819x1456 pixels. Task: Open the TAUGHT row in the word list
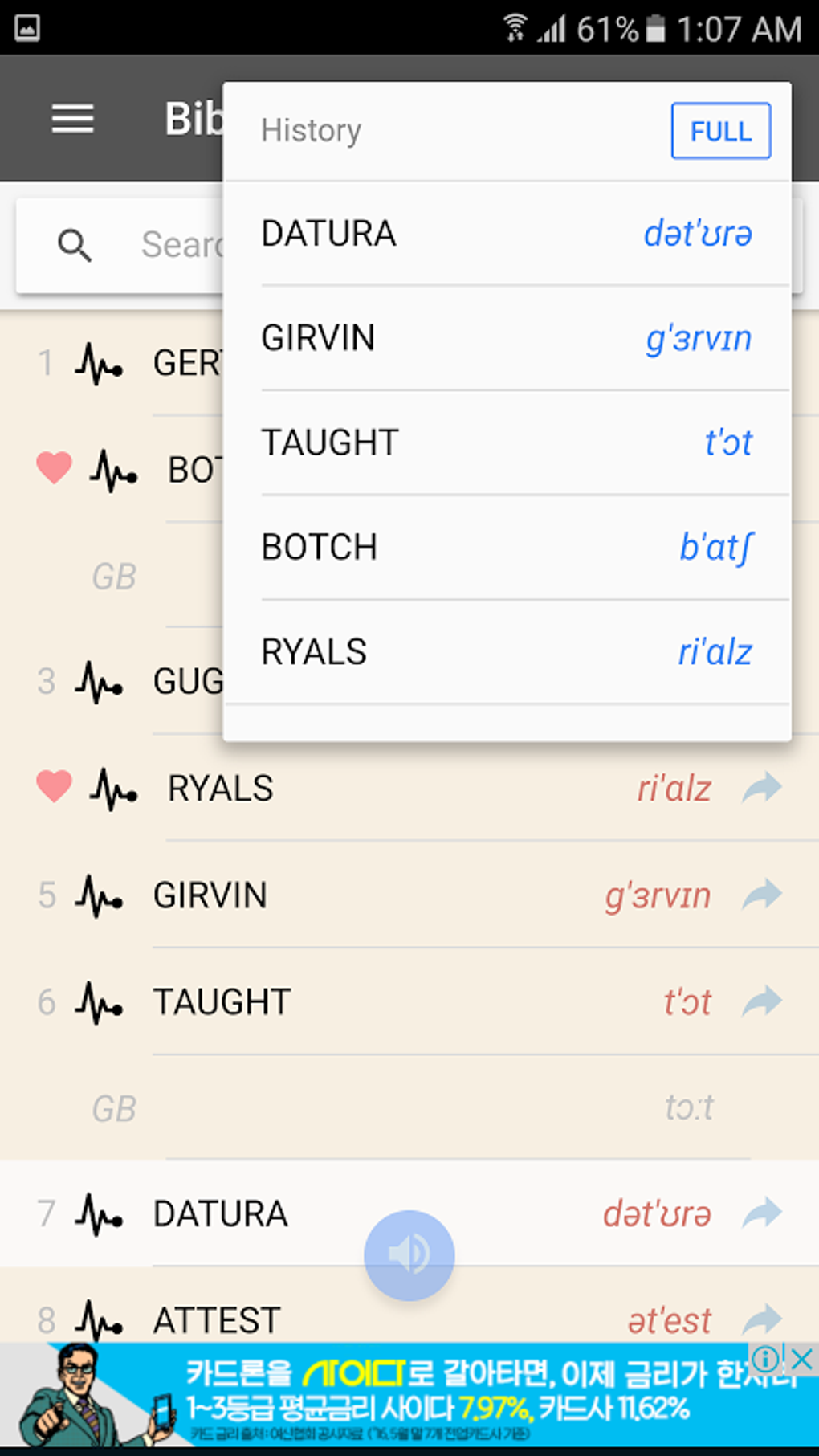(409, 1001)
